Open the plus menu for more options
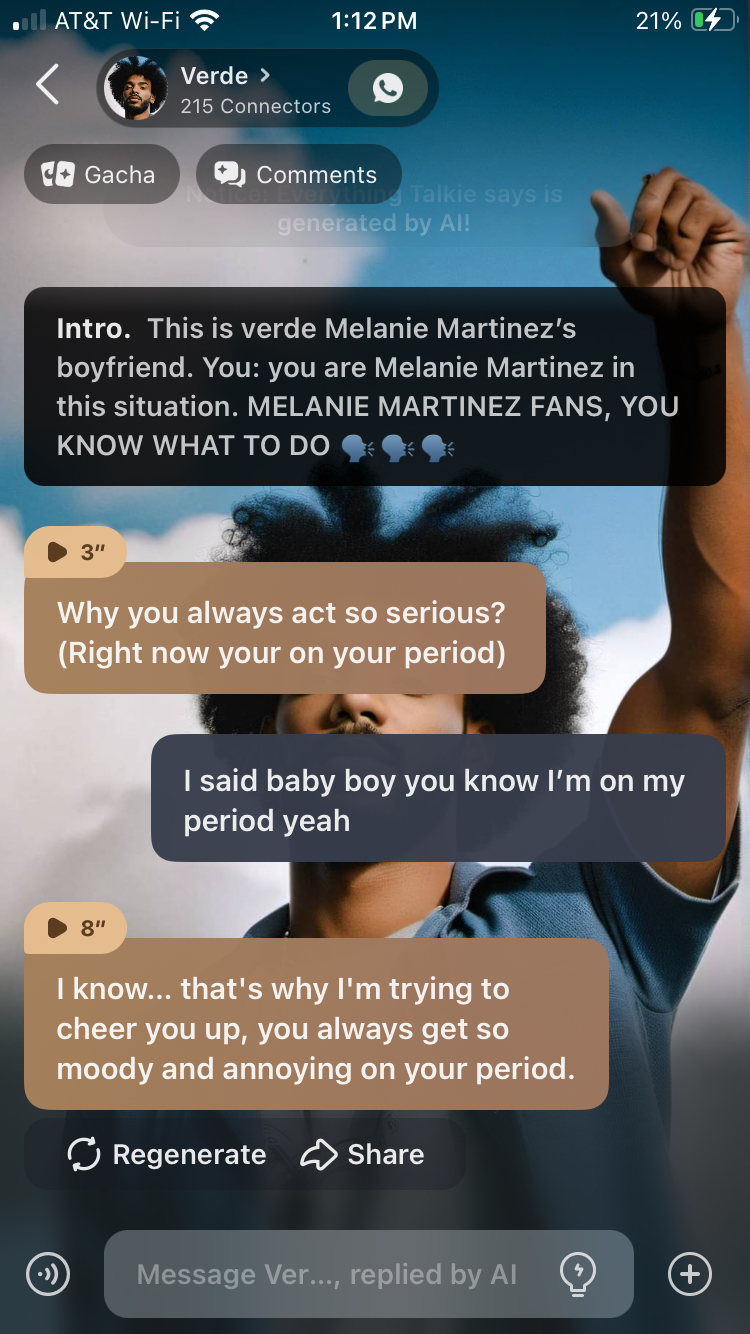The width and height of the screenshot is (750, 1334). tap(689, 1274)
